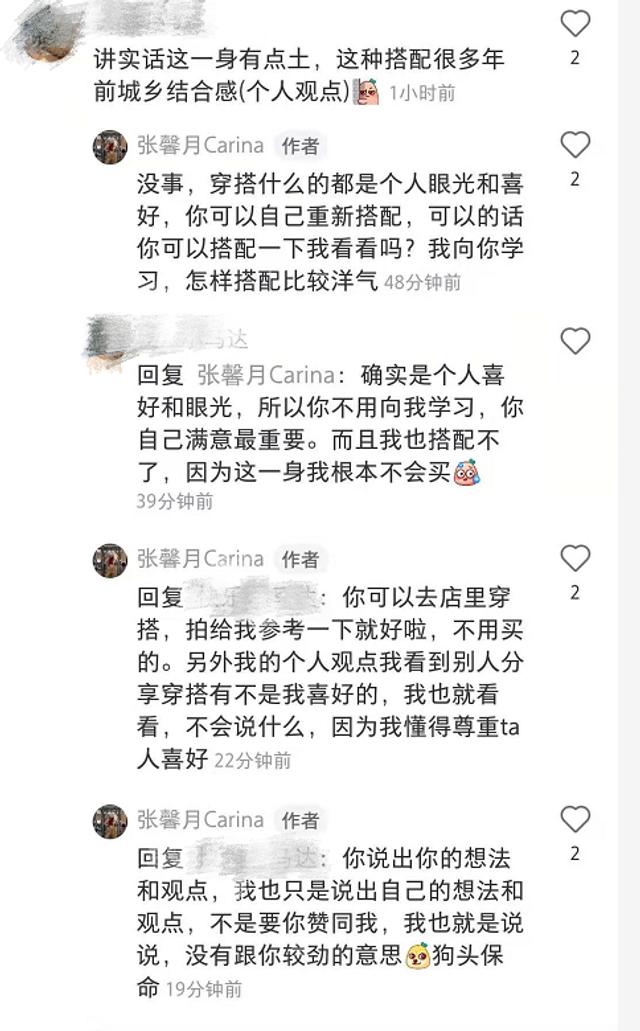Like the author's reply starting with 没事，穿搭什么的
640x1031 pixels.
click(575, 146)
